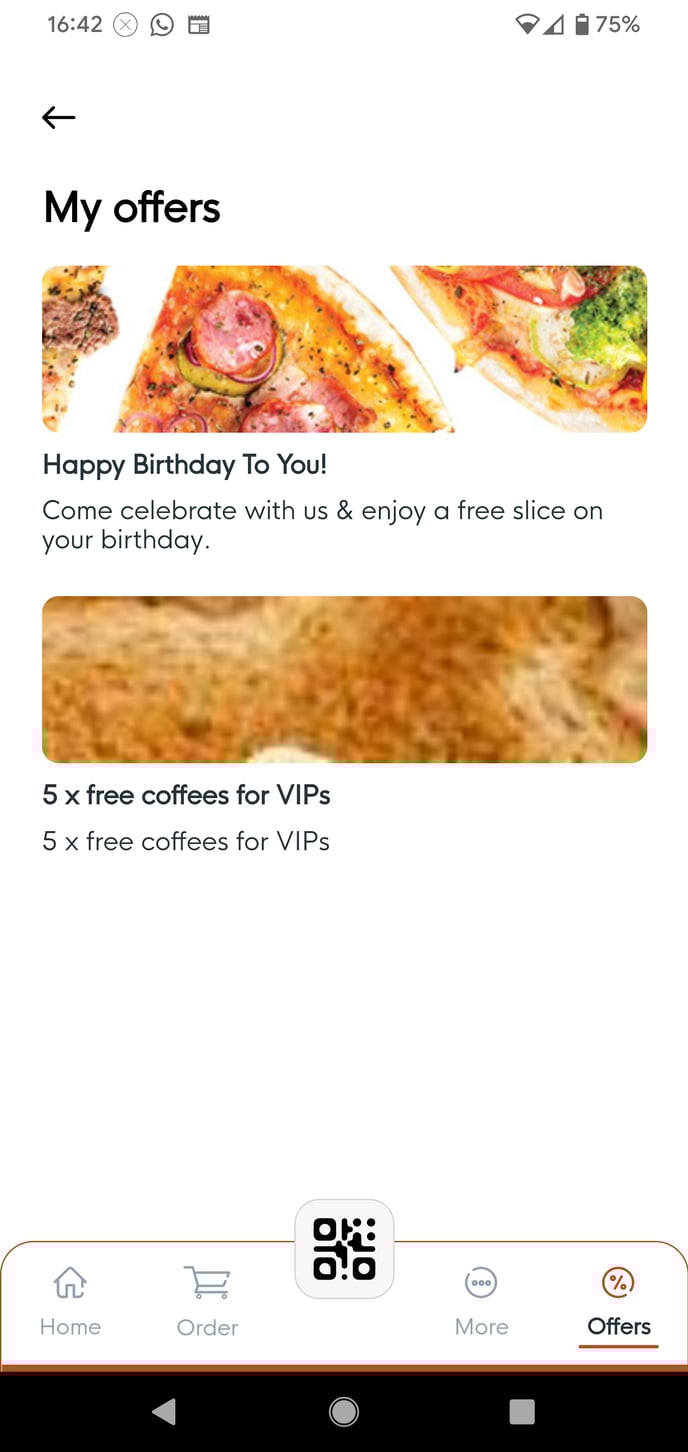Screen dimensions: 688x1452
Task: Go back using the arrow icon
Action: tap(58, 117)
